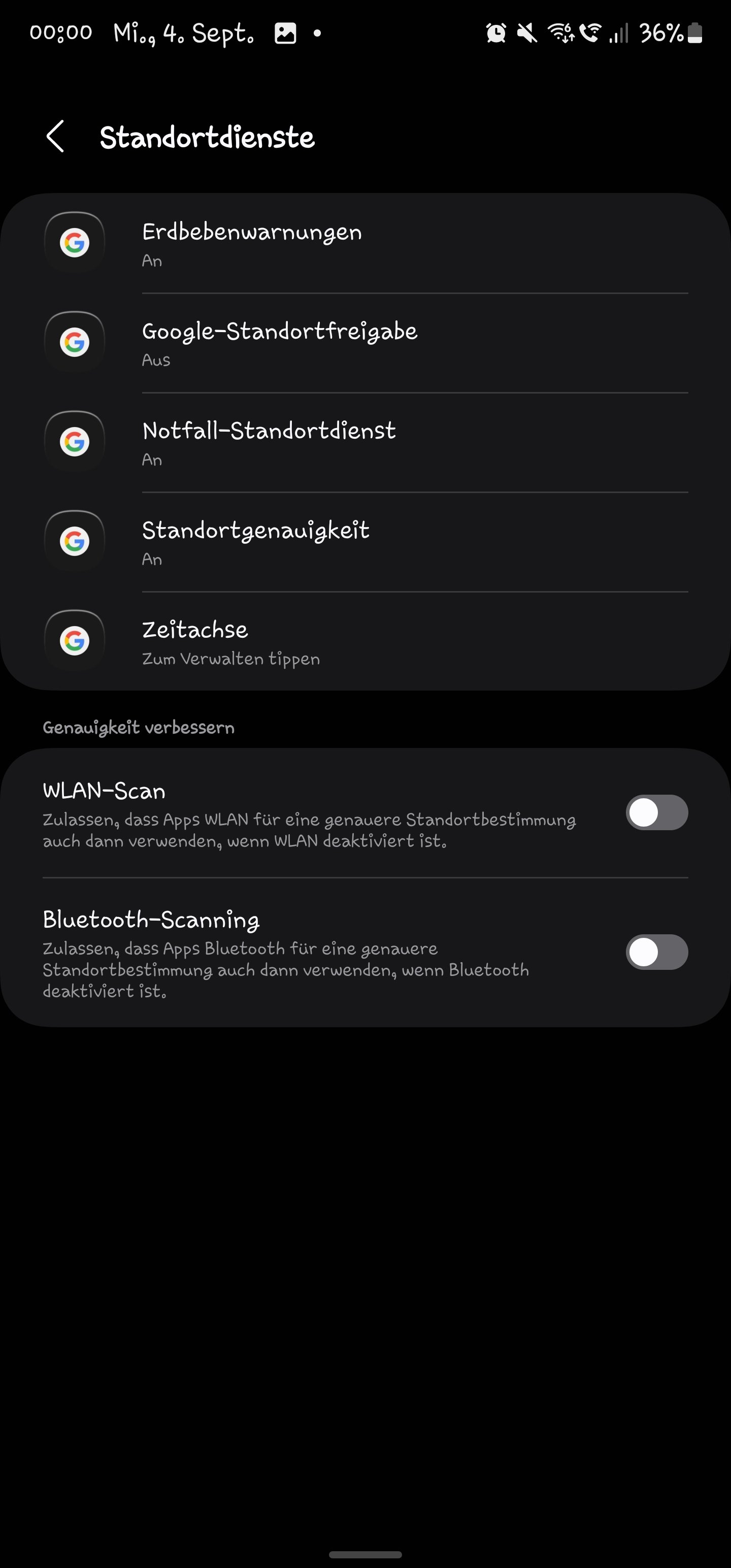Open Standortgenauigkeit settings
The image size is (731, 1568).
coord(365,542)
